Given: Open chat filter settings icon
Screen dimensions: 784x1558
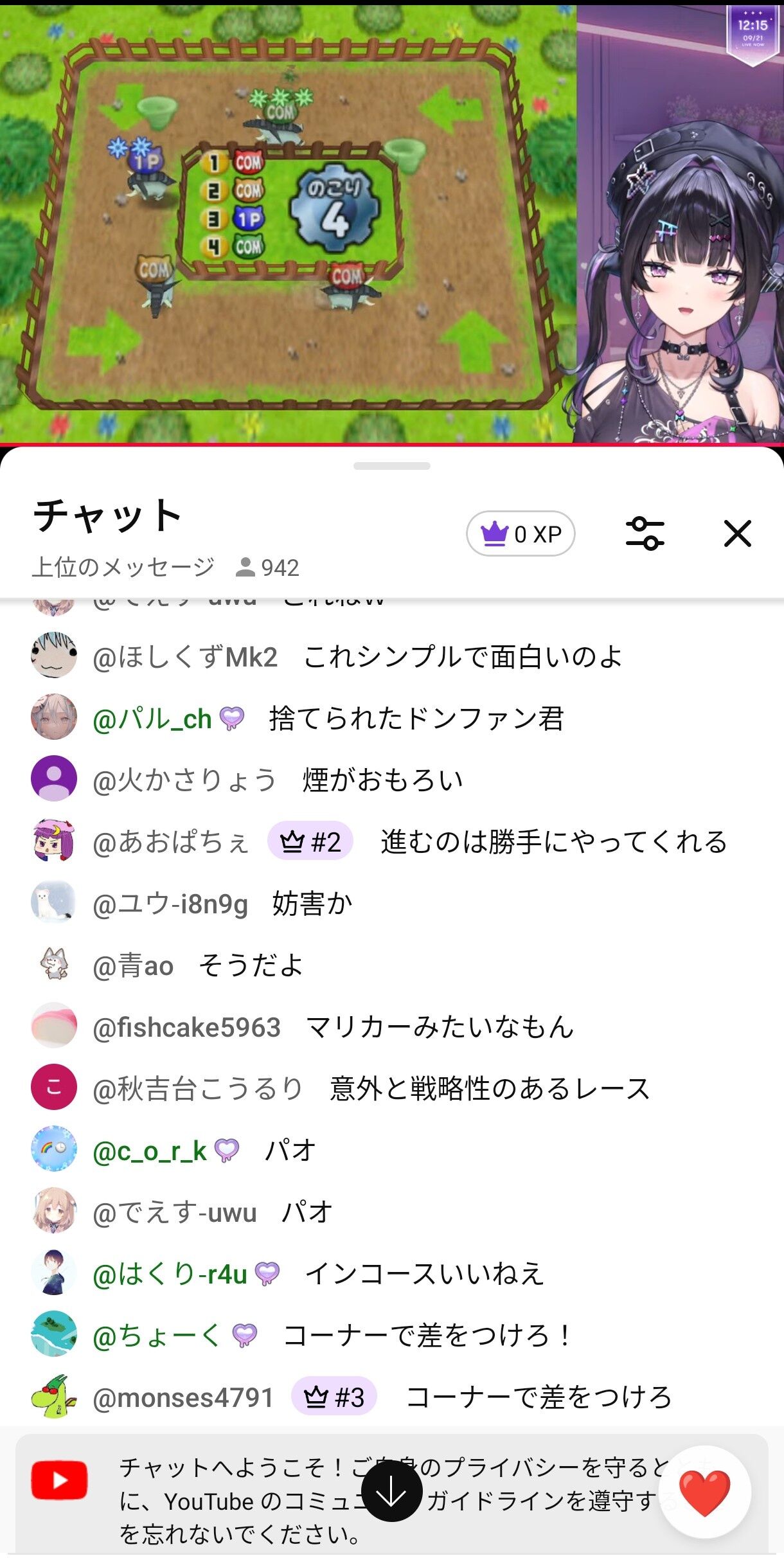Looking at the screenshot, I should (645, 533).
